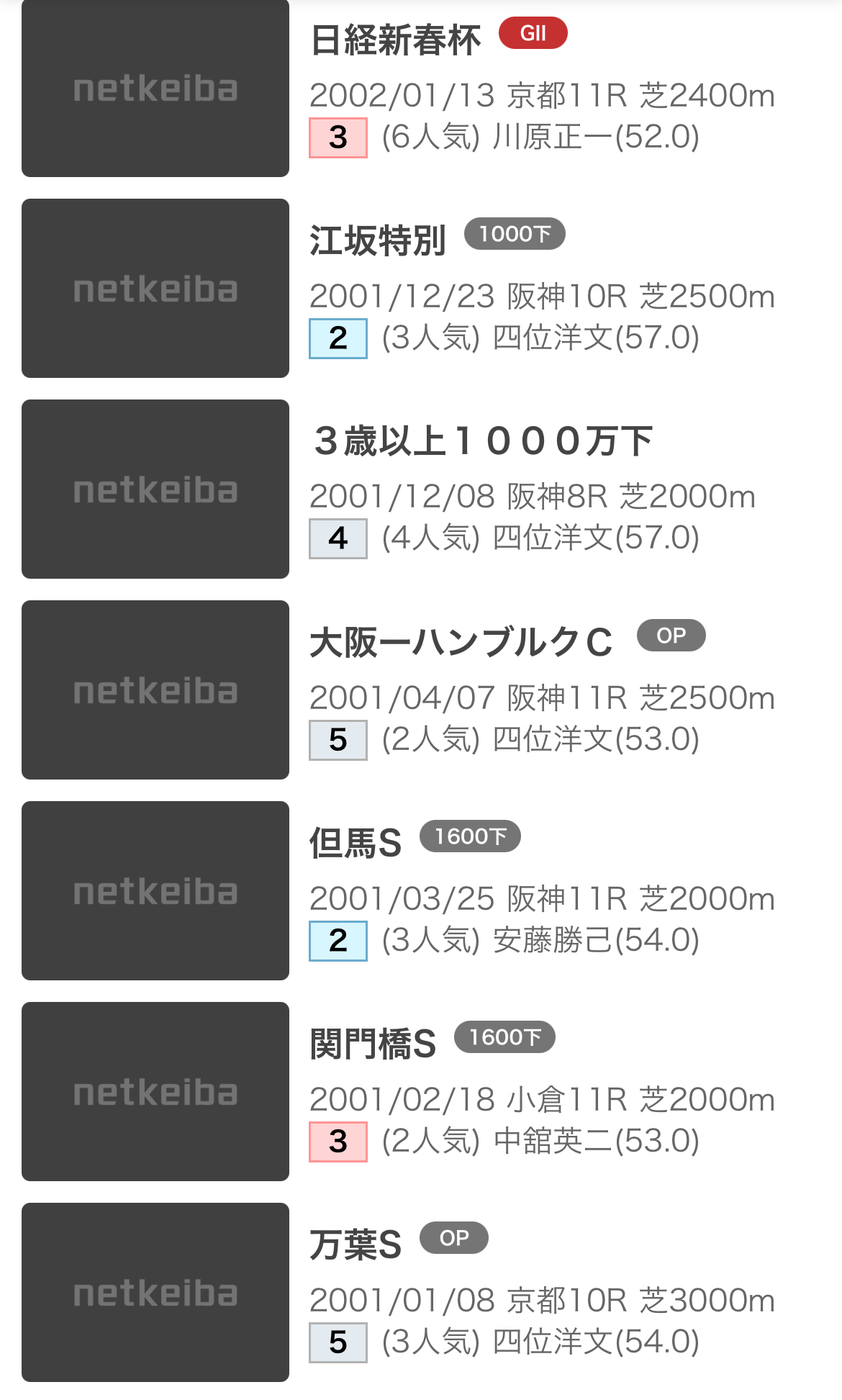Image resolution: width=842 pixels, height=1400 pixels.
Task: Tap the 但馬S race row
Action: pyautogui.click(x=356, y=843)
